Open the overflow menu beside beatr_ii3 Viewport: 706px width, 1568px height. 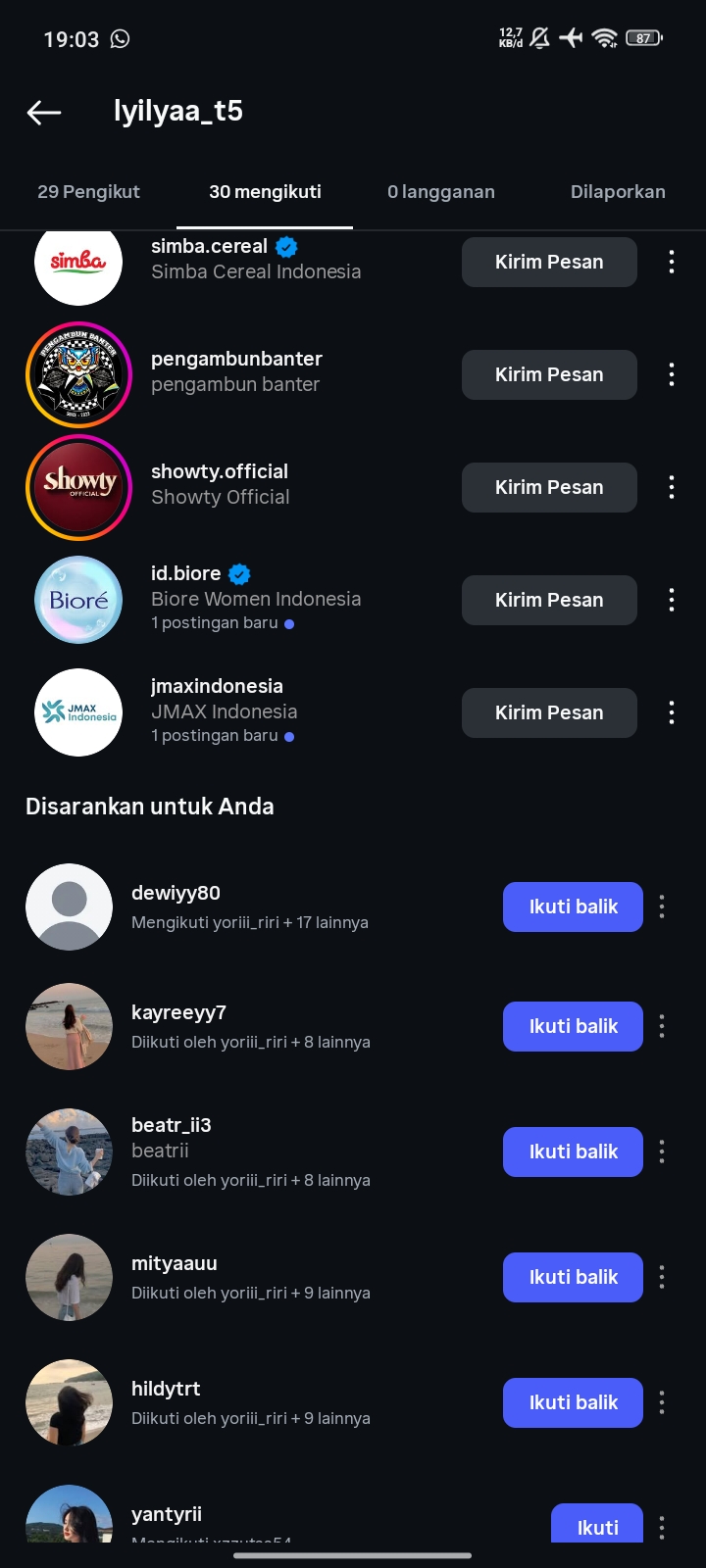662,1151
